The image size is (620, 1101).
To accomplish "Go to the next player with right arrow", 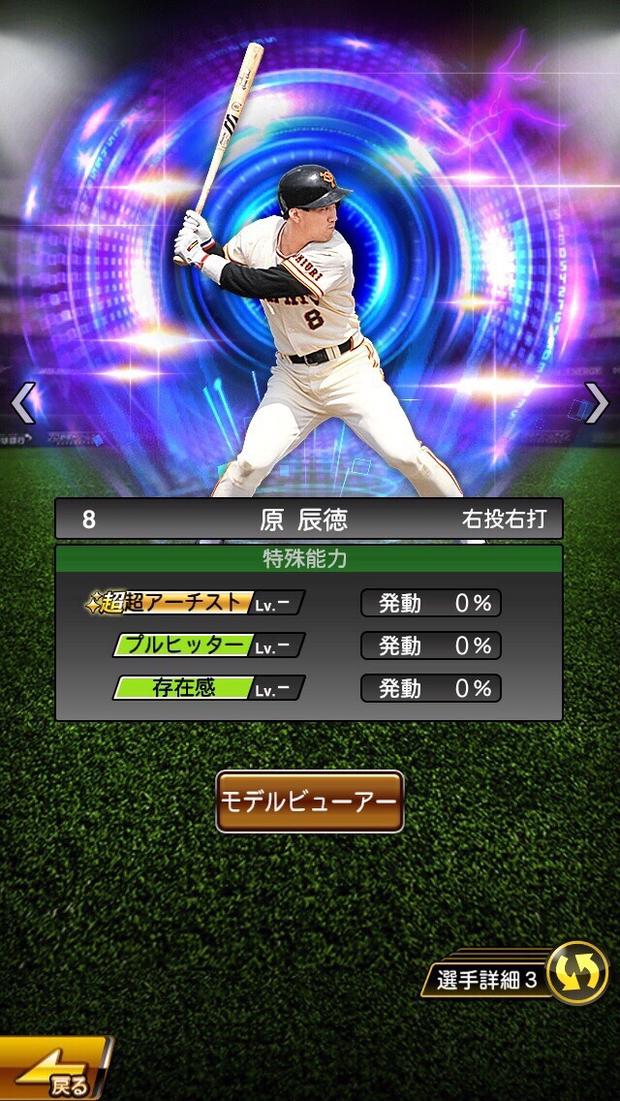I will [x=597, y=403].
